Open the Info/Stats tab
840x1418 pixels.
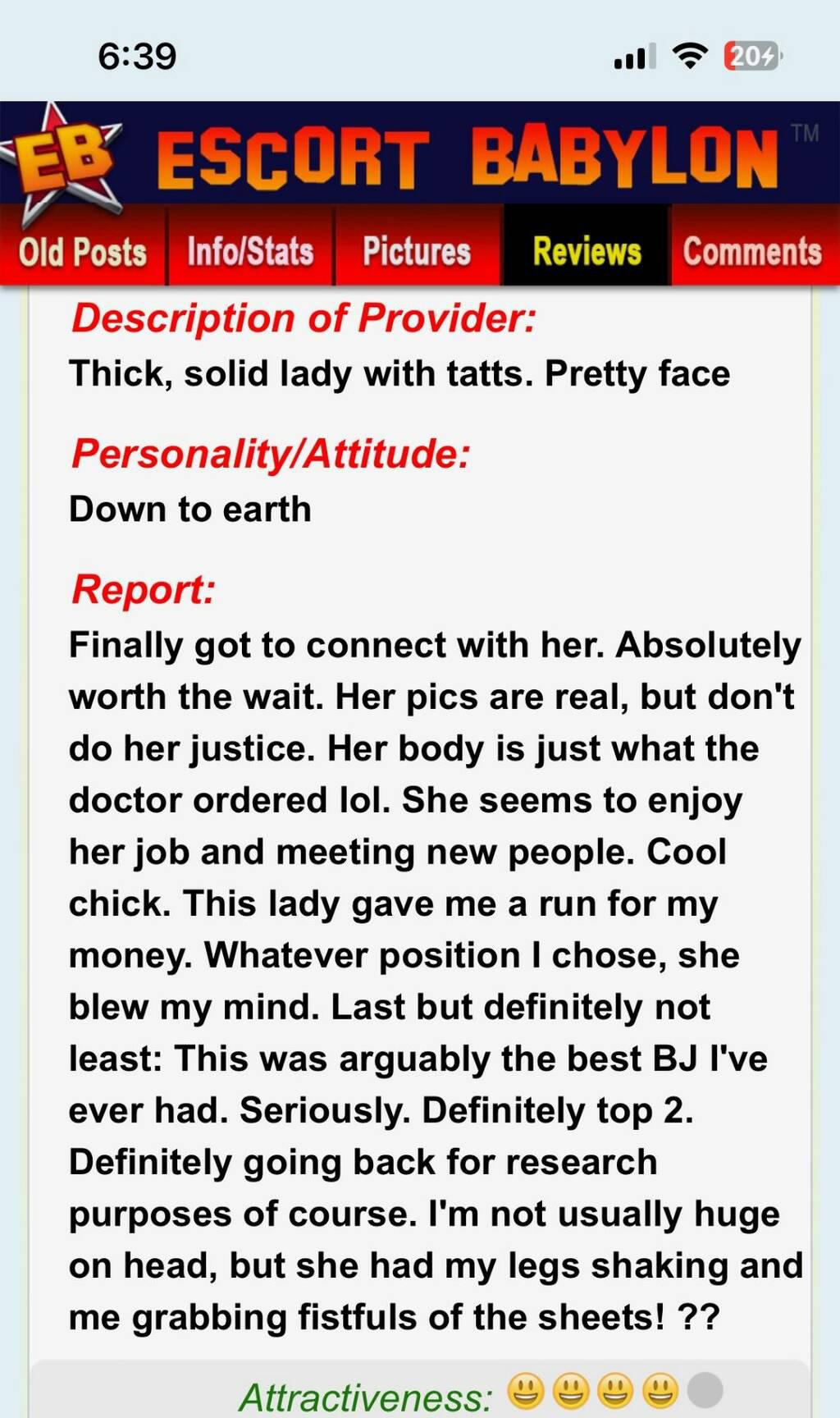click(250, 251)
